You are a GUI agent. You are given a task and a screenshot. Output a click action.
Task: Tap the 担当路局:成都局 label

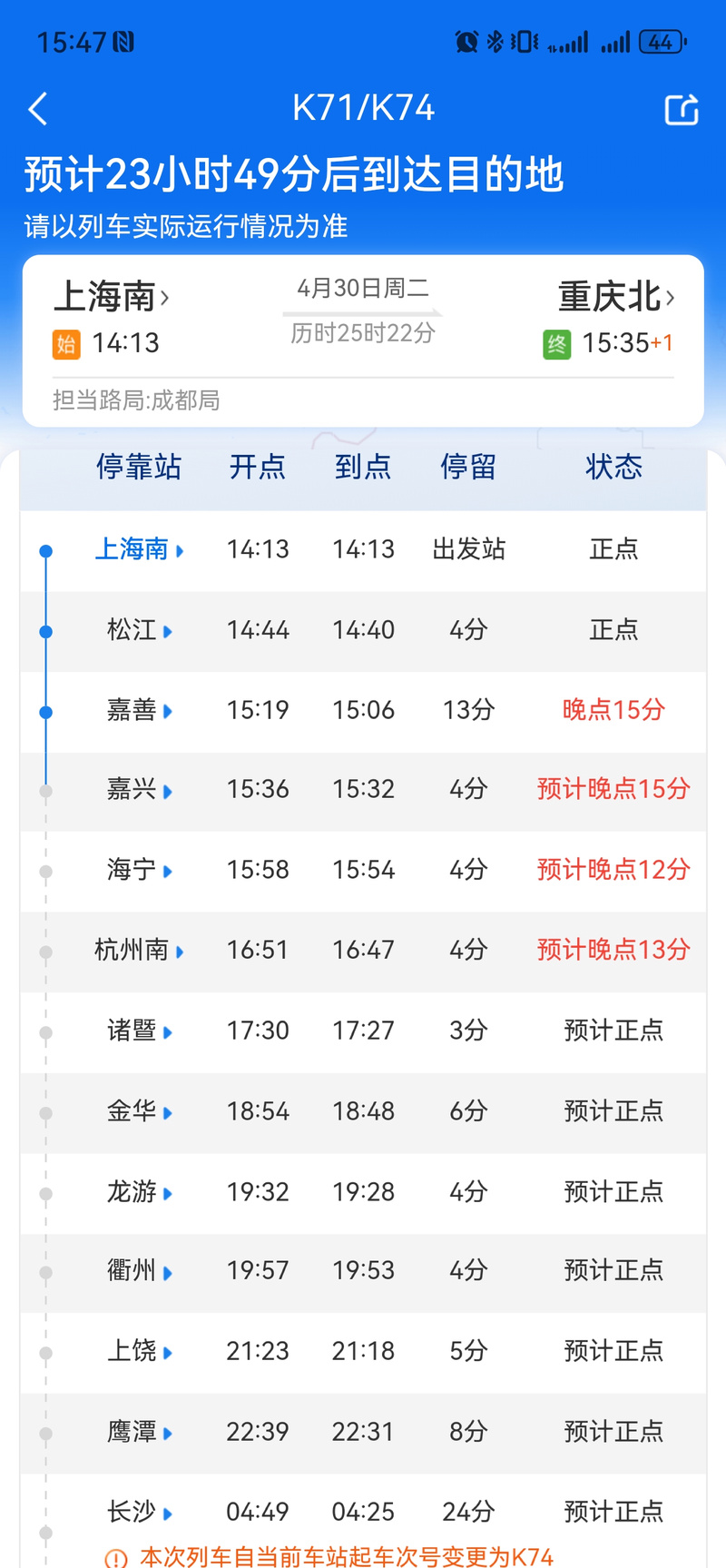coord(138,400)
